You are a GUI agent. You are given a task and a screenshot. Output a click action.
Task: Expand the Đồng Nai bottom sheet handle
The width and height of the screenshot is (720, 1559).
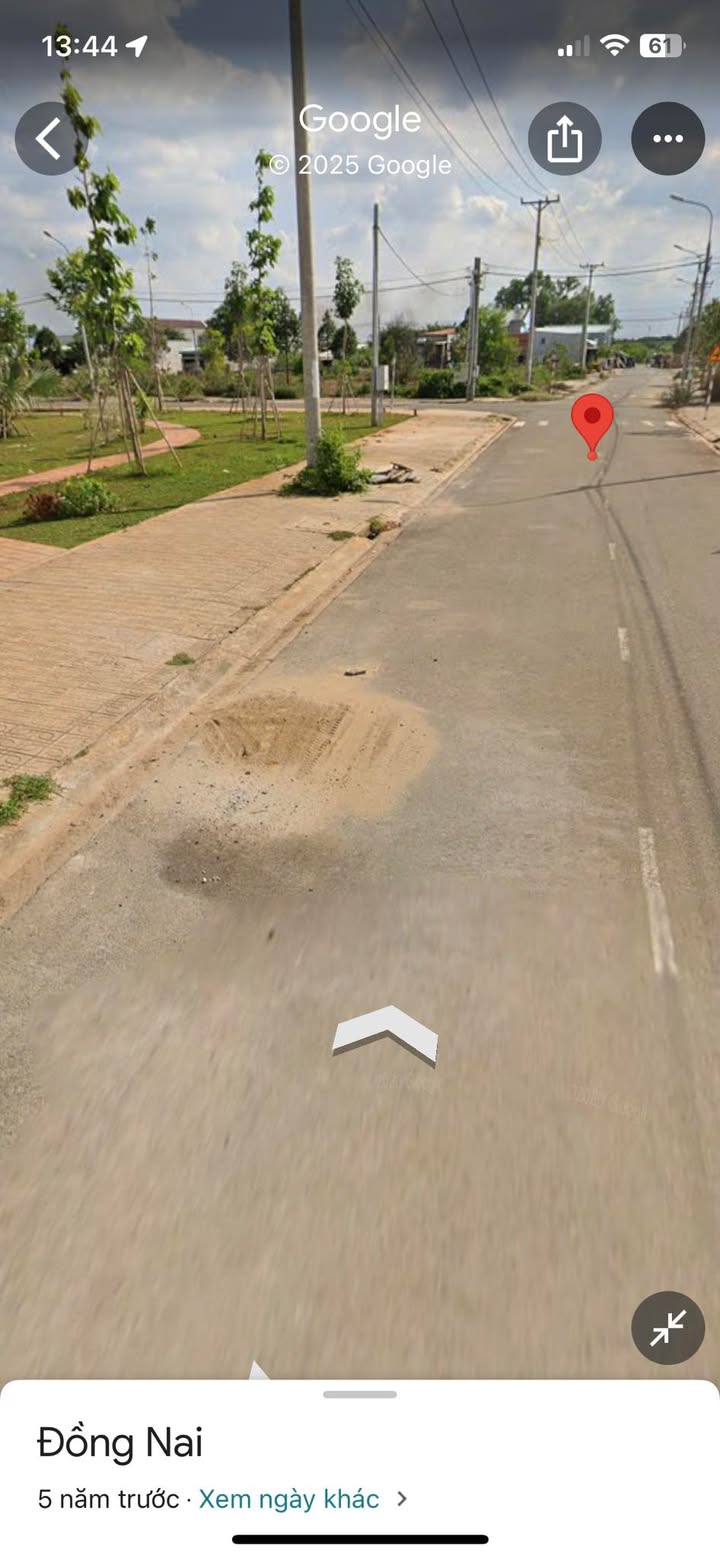click(360, 1394)
